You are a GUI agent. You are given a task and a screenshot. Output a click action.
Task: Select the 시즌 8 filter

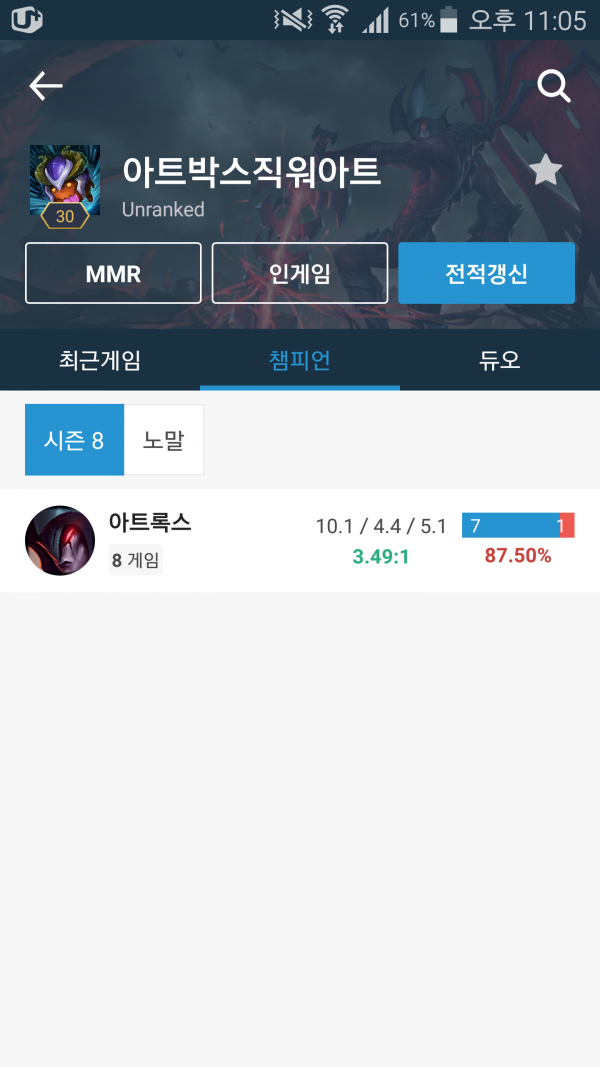click(74, 440)
